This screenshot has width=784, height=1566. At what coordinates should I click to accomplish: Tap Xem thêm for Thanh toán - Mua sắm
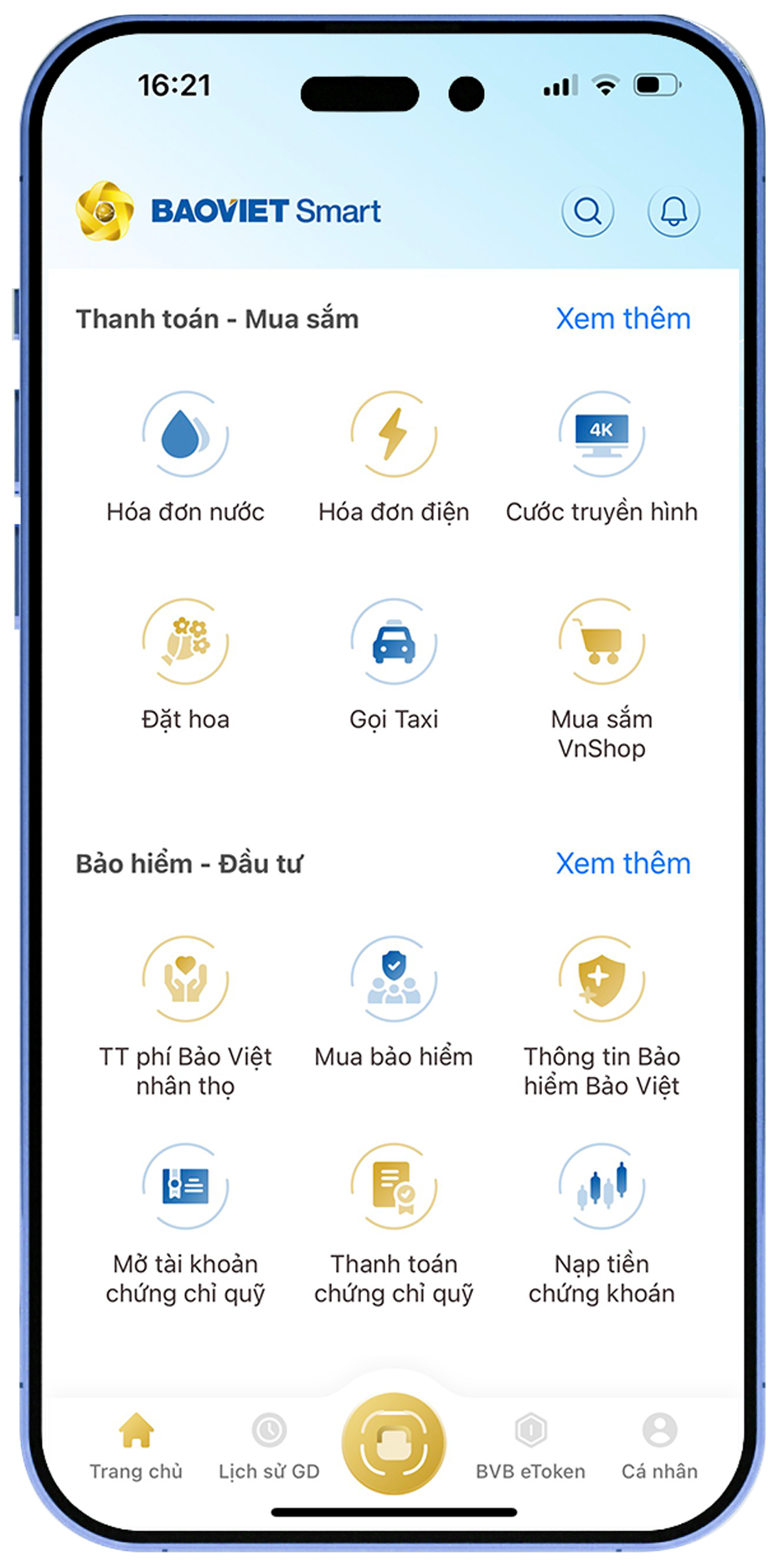(623, 319)
